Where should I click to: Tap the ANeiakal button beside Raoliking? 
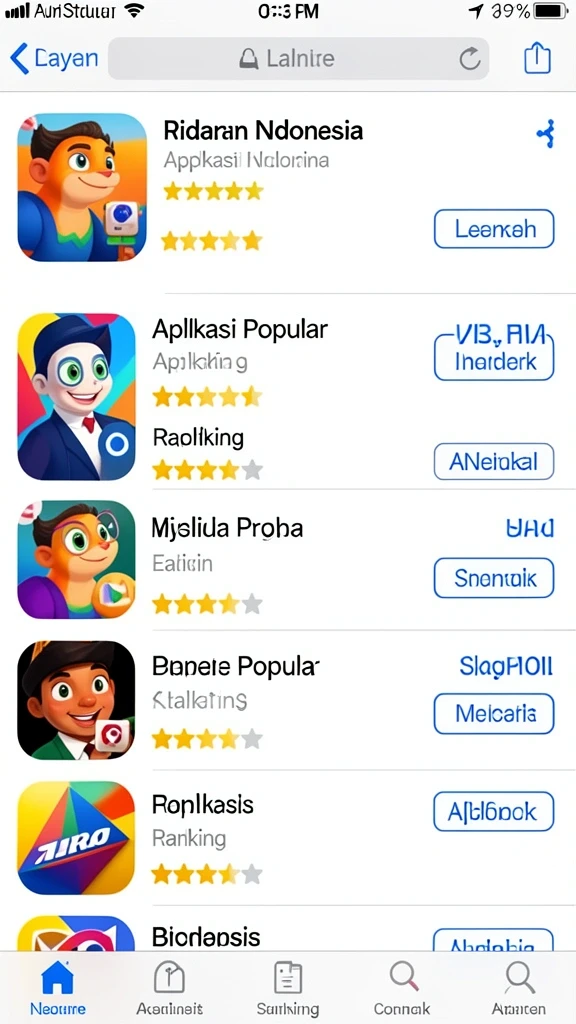pyautogui.click(x=494, y=462)
